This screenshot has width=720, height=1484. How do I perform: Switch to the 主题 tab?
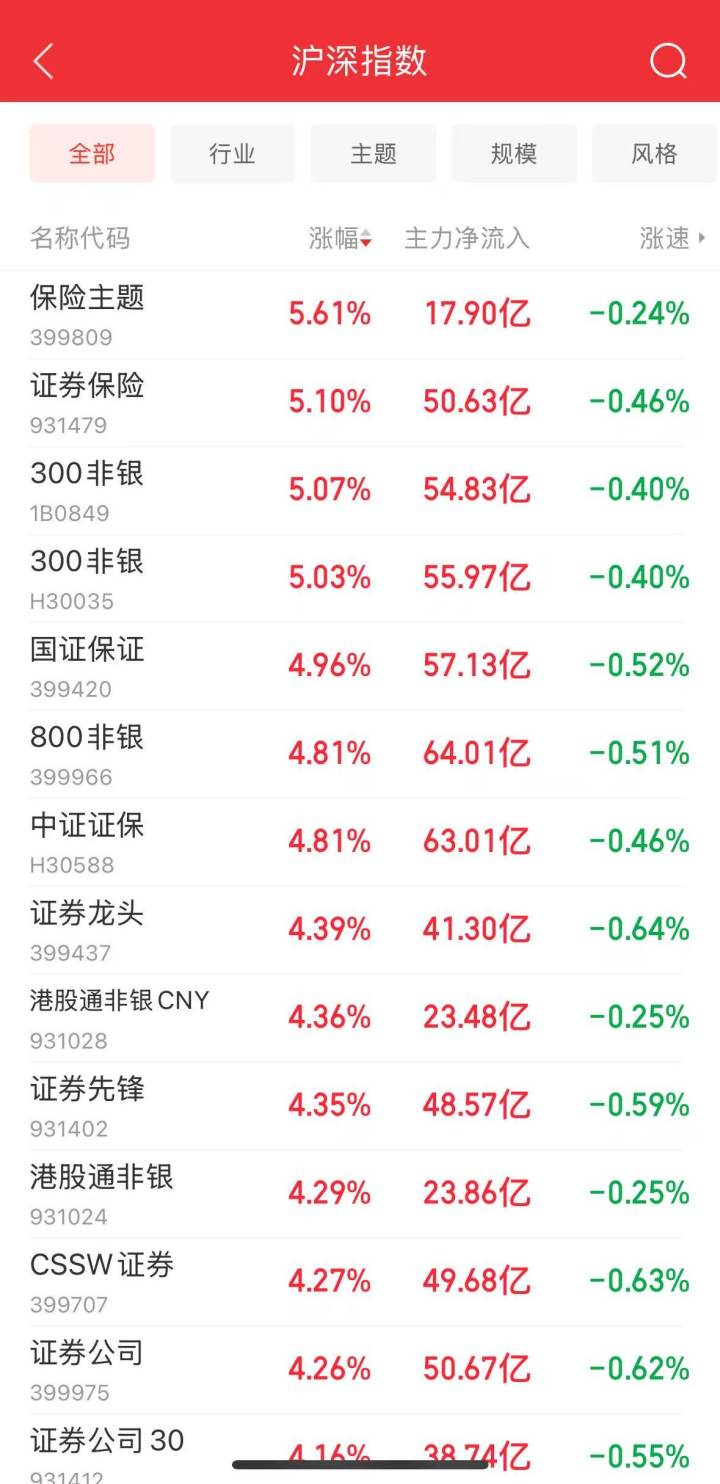[x=373, y=154]
